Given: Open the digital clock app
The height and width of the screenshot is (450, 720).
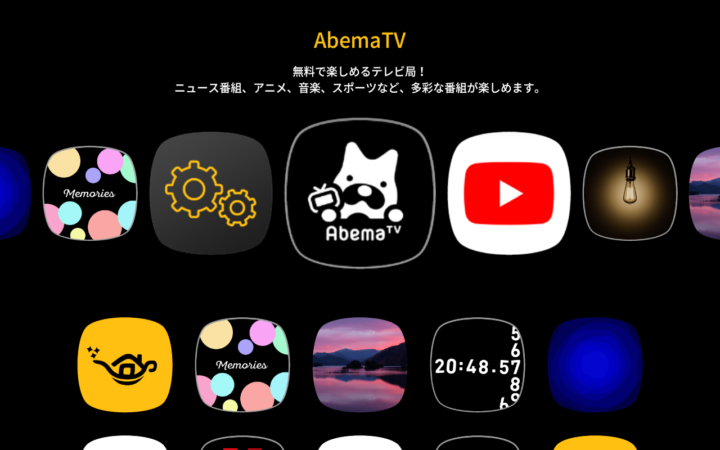Looking at the screenshot, I should pos(476,365).
